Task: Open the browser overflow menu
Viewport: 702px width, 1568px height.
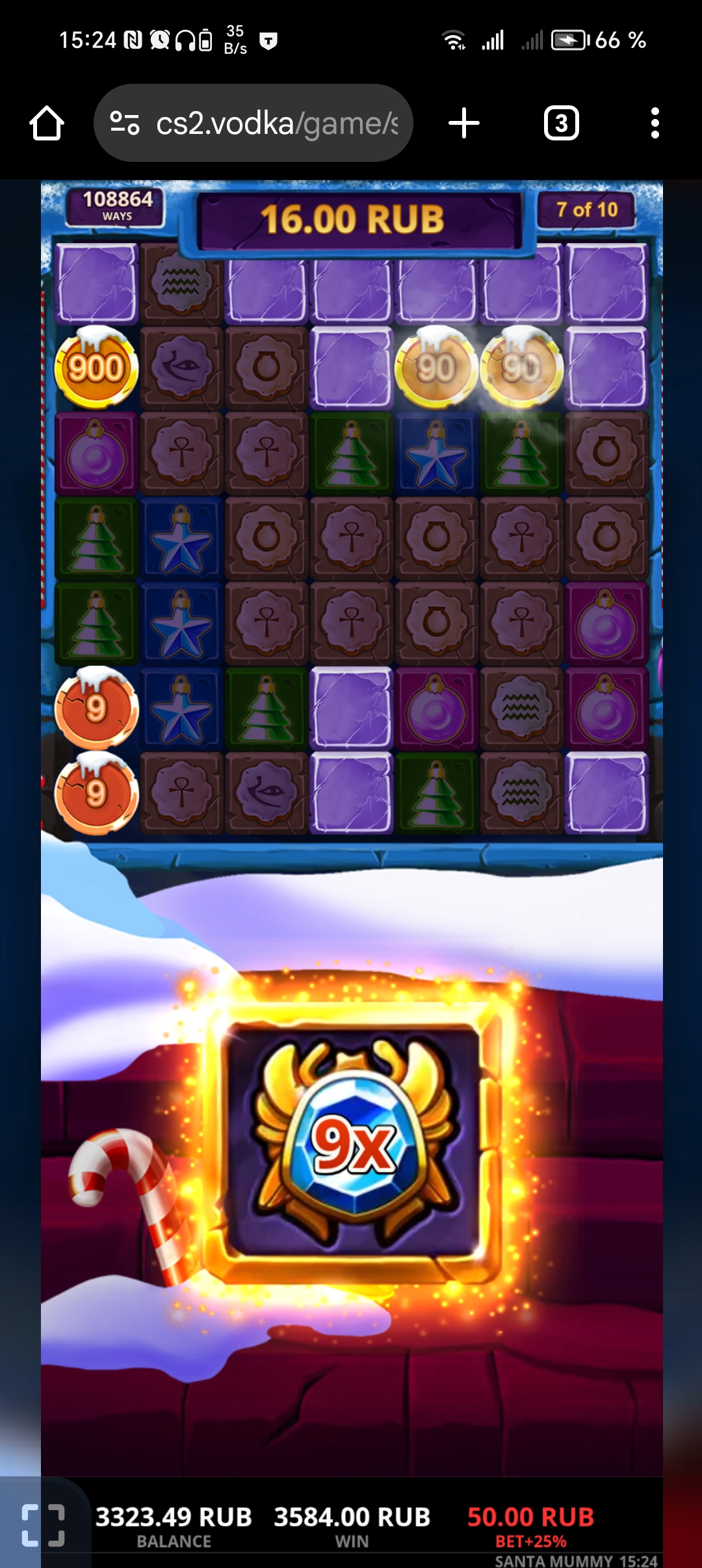Action: point(655,123)
